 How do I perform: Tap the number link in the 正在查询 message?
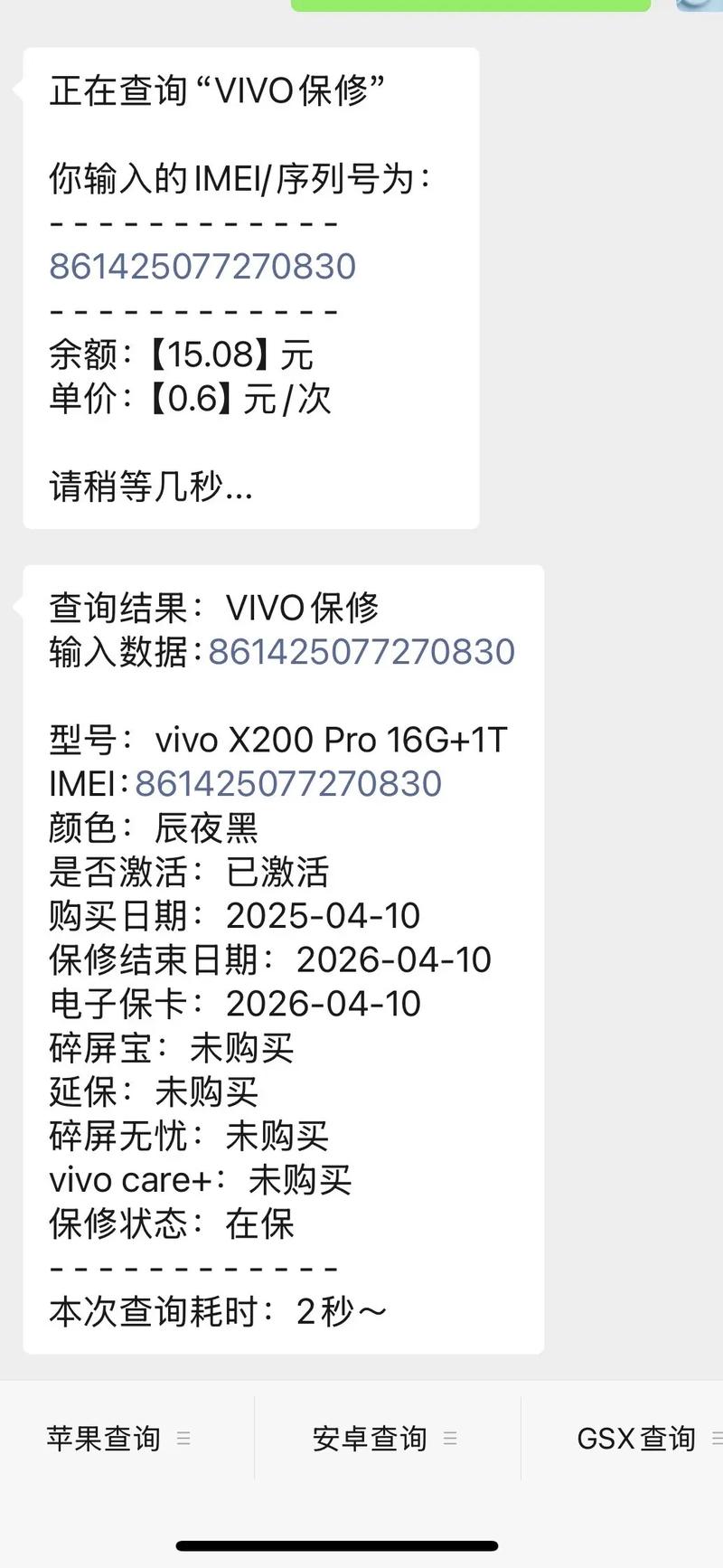pyautogui.click(x=202, y=267)
